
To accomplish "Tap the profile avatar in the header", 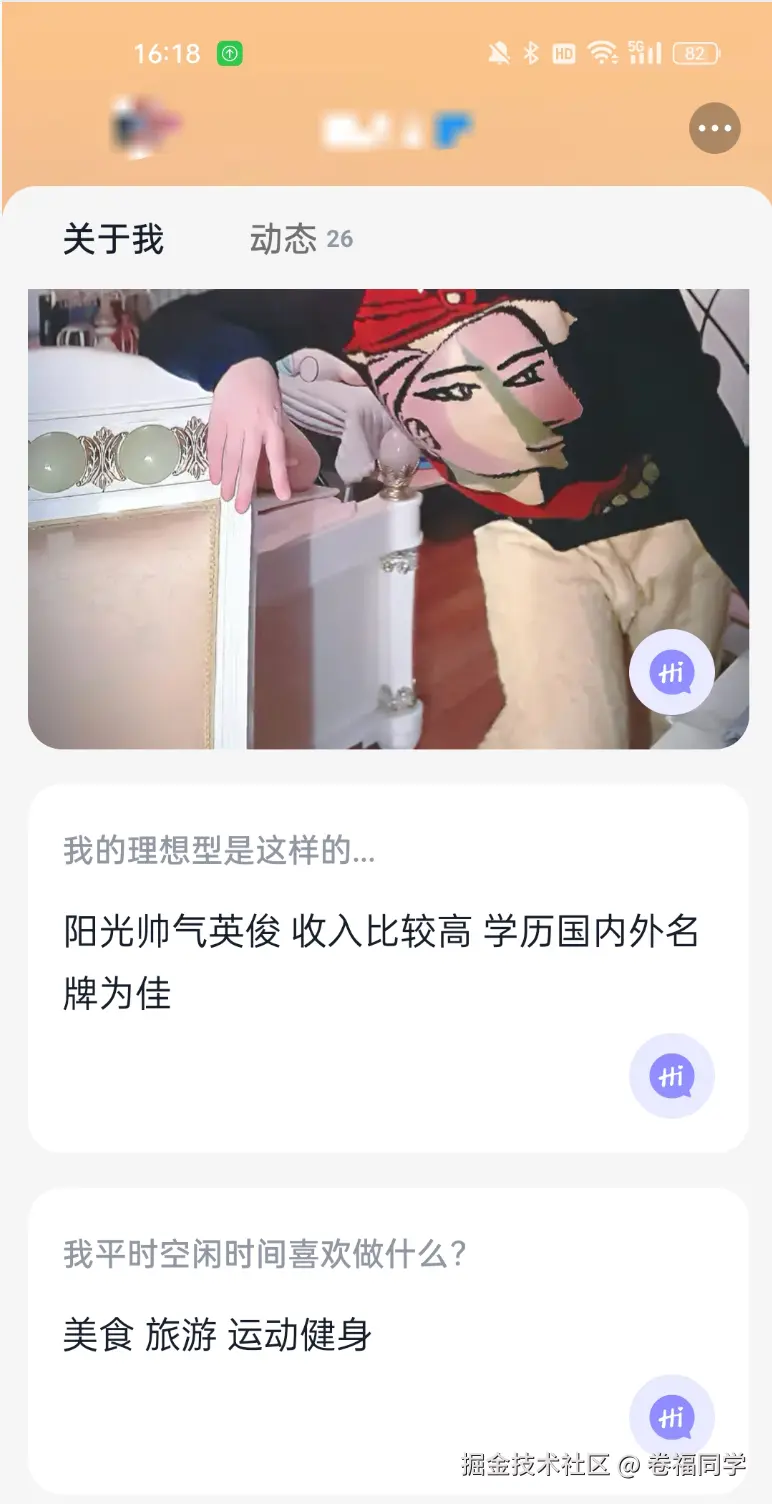I will point(145,128).
